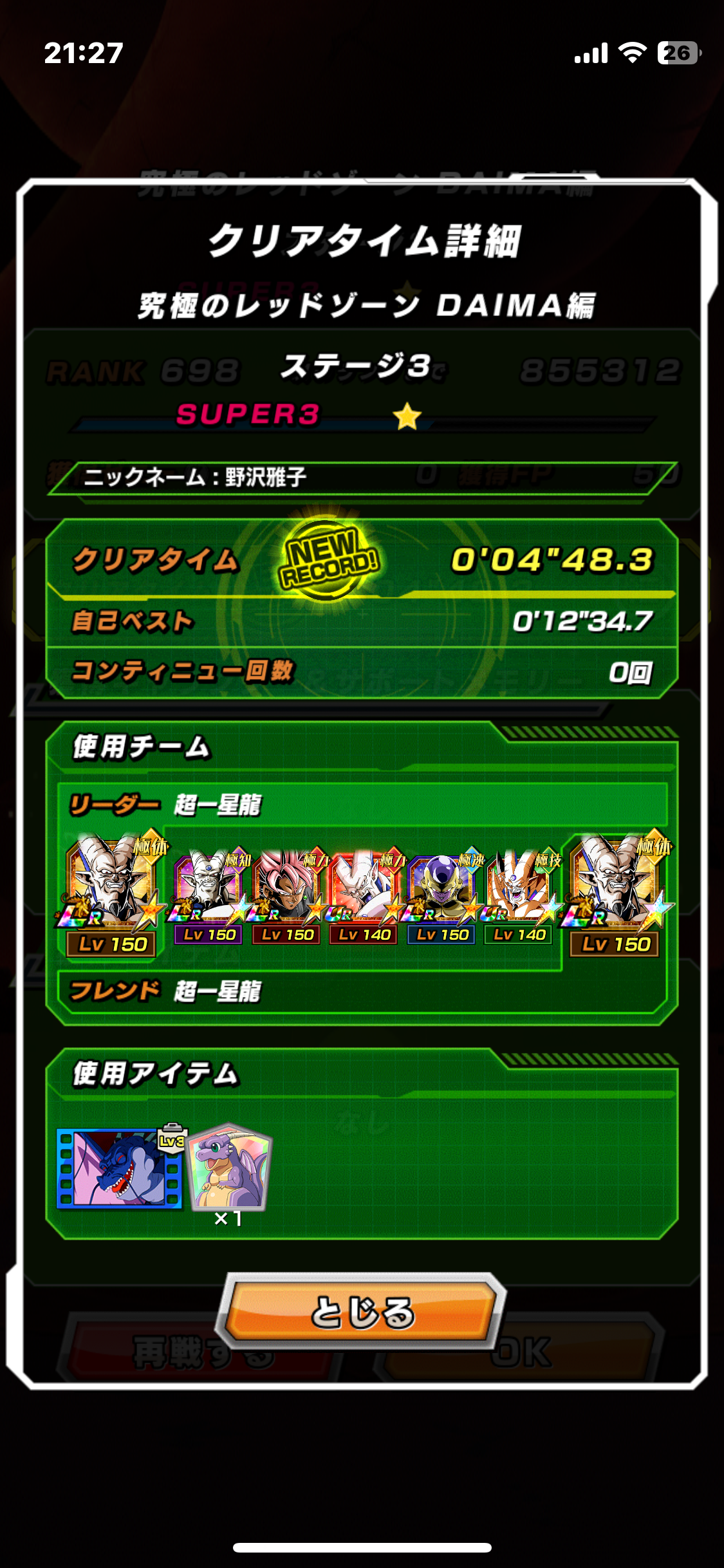Close the clear time details dialog (とじる)
The height and width of the screenshot is (1568, 724).
(x=362, y=1311)
